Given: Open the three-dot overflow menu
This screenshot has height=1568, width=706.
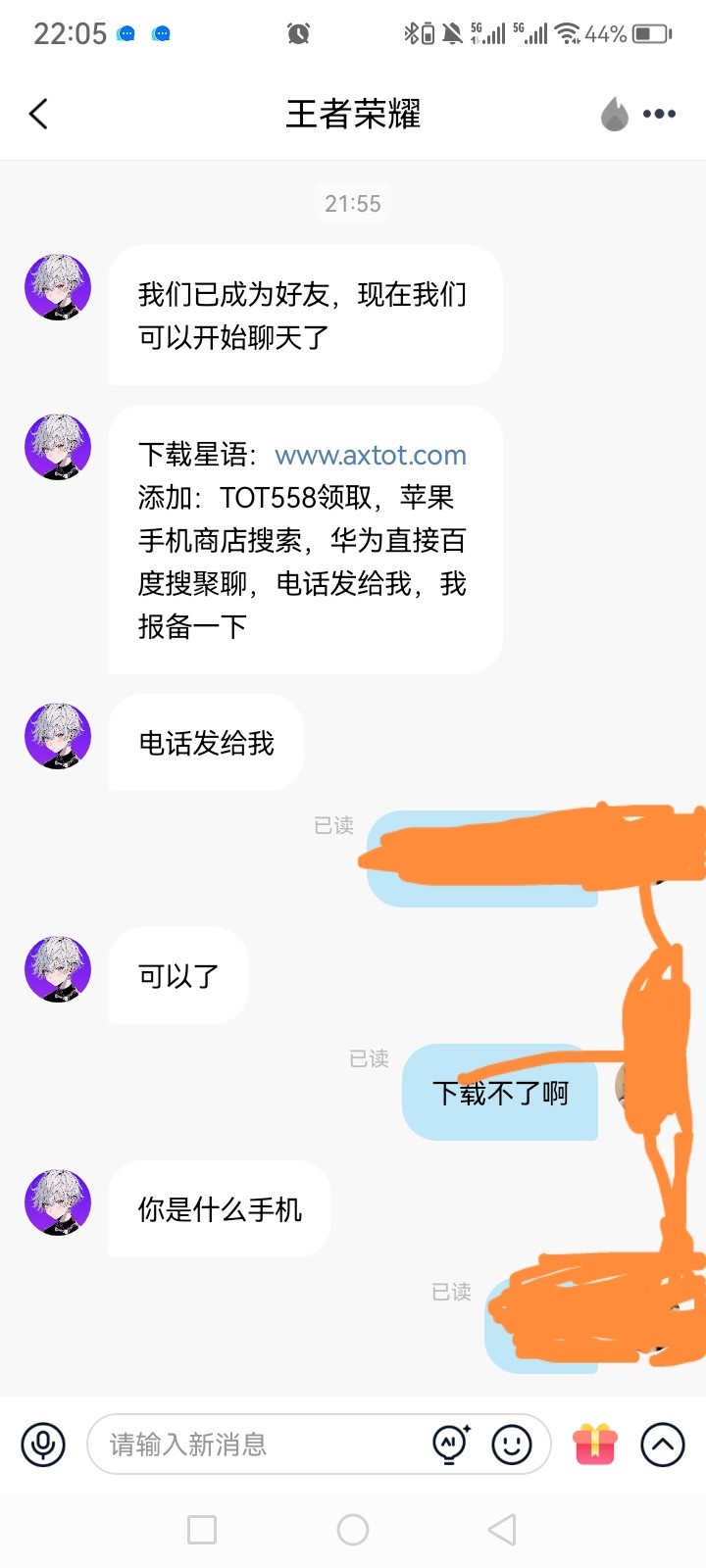Looking at the screenshot, I should 659,115.
